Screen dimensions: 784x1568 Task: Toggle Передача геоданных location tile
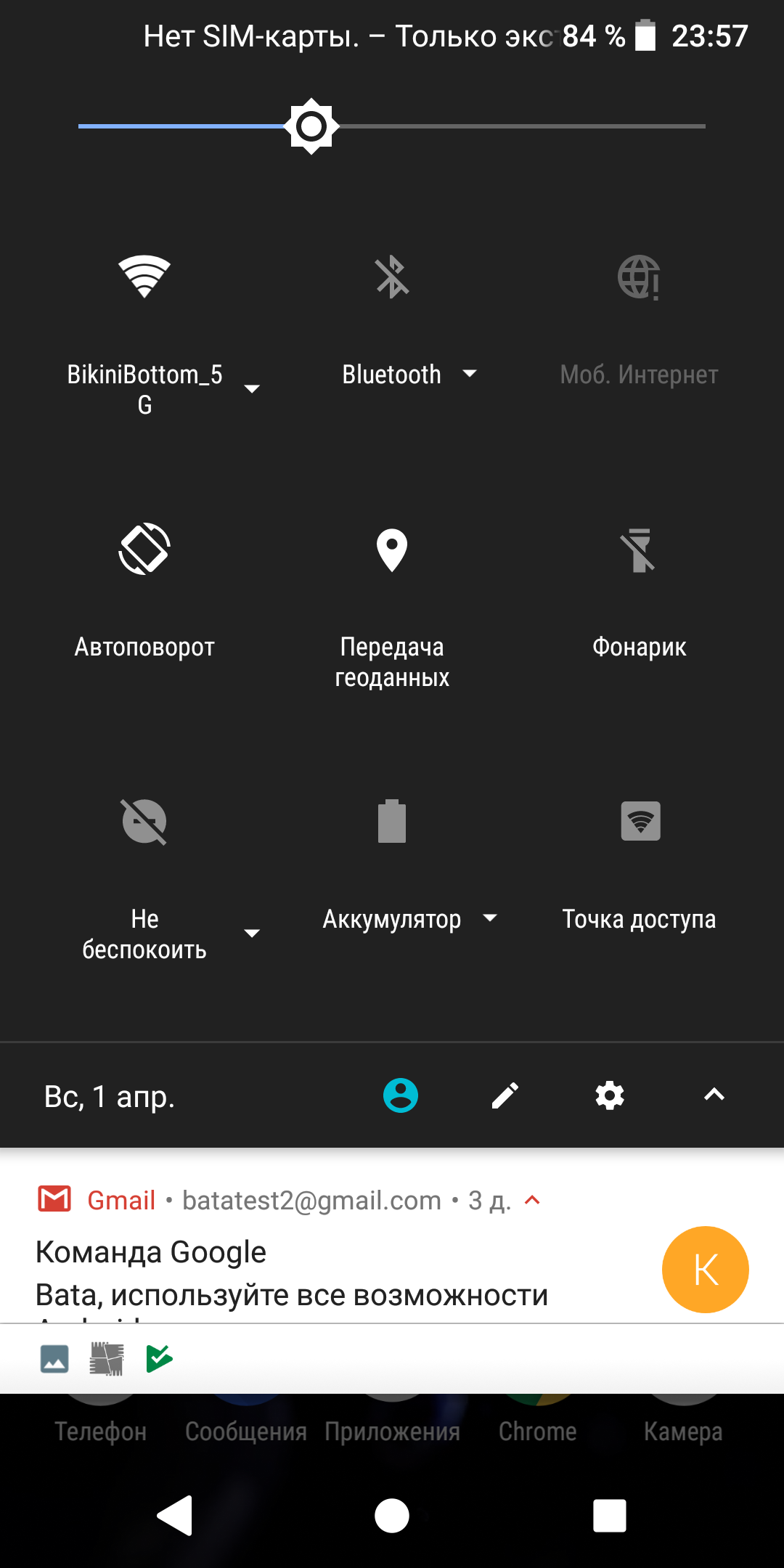391,550
